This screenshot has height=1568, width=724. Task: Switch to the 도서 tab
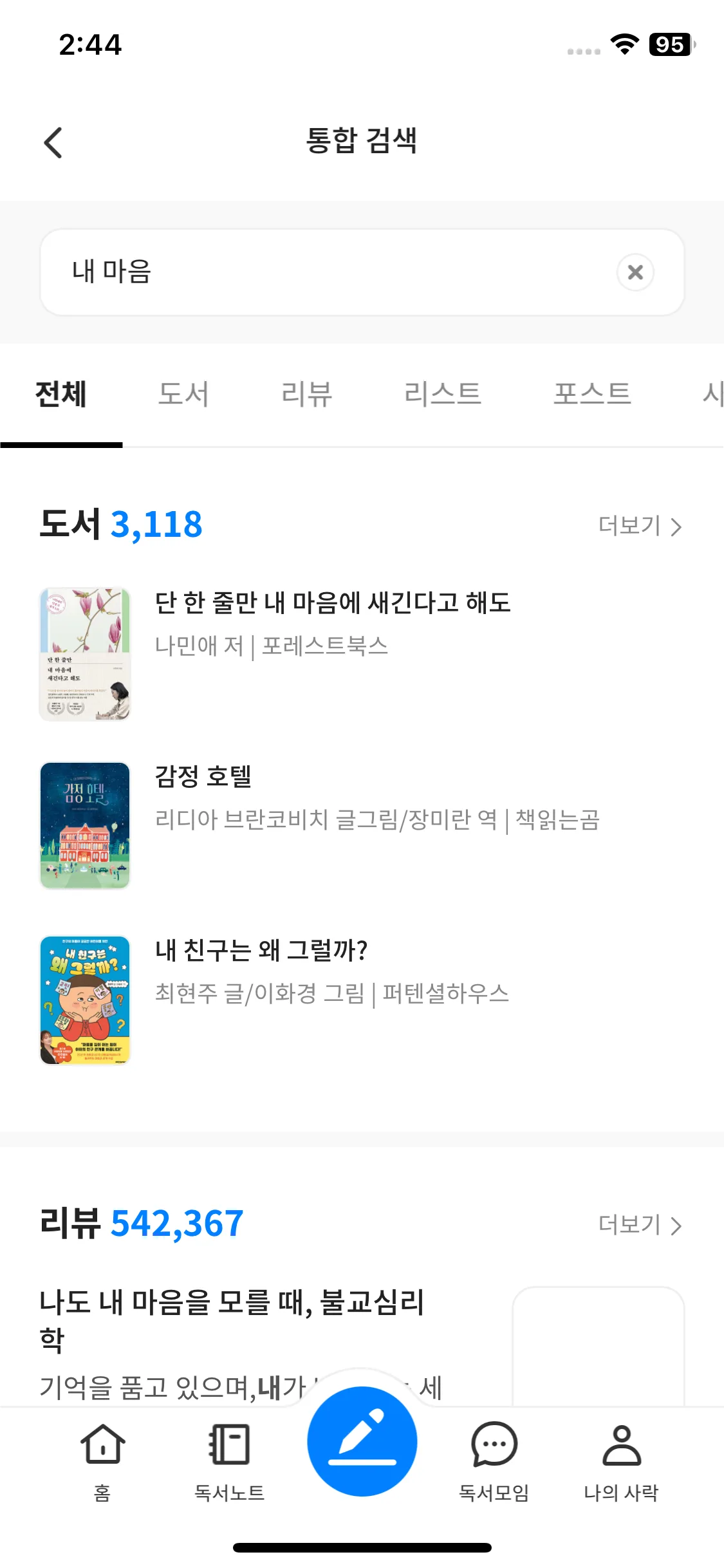tap(183, 394)
